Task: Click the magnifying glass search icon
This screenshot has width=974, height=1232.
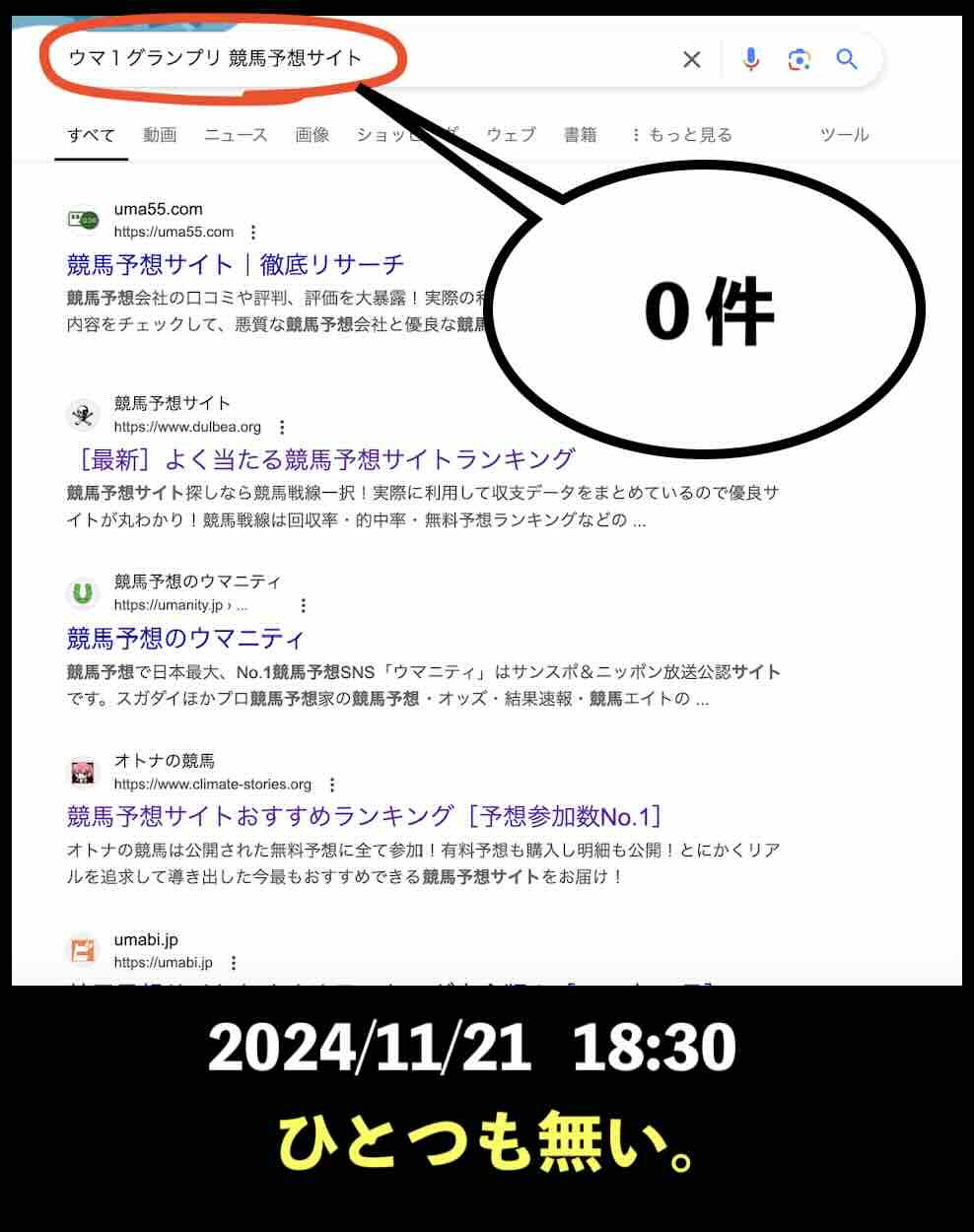Action: [x=847, y=60]
